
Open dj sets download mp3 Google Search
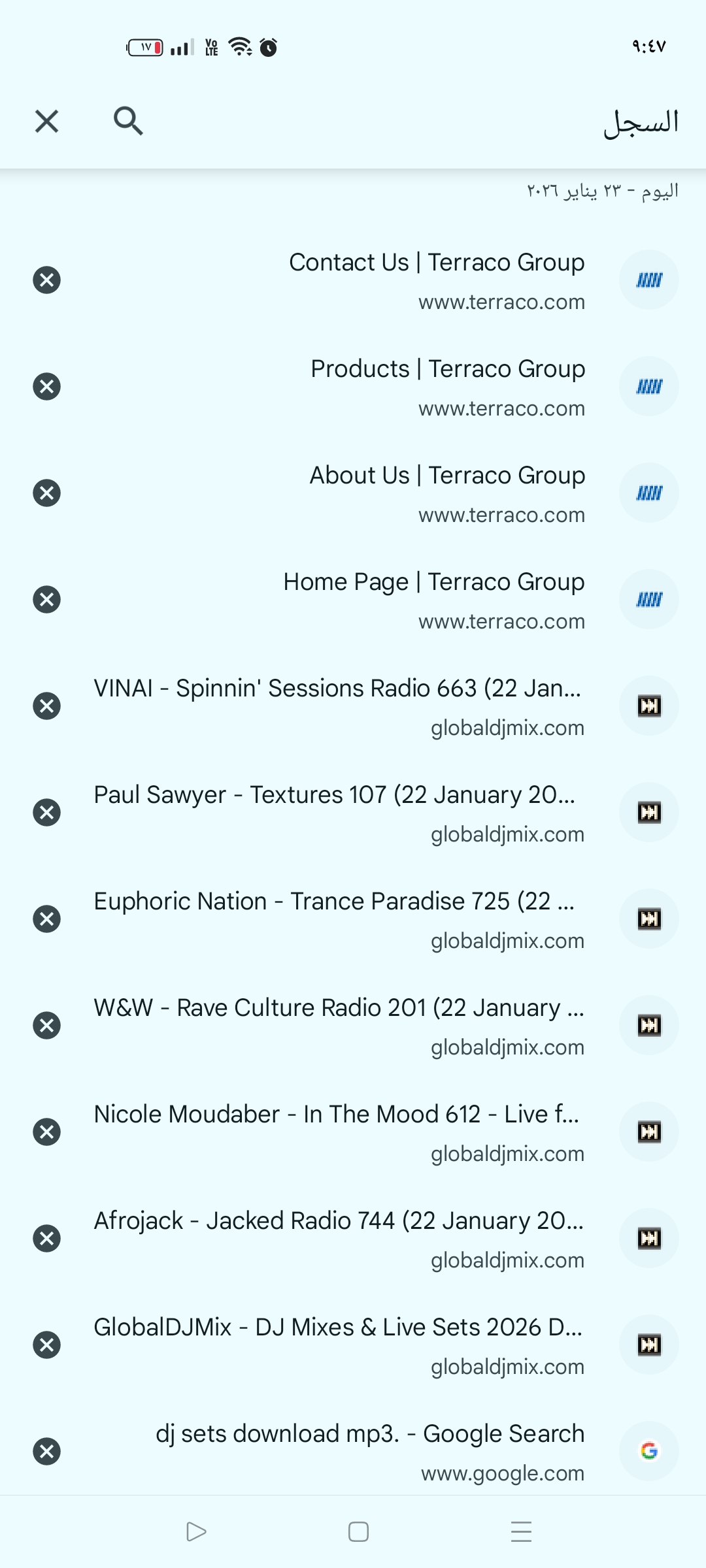click(x=370, y=1451)
